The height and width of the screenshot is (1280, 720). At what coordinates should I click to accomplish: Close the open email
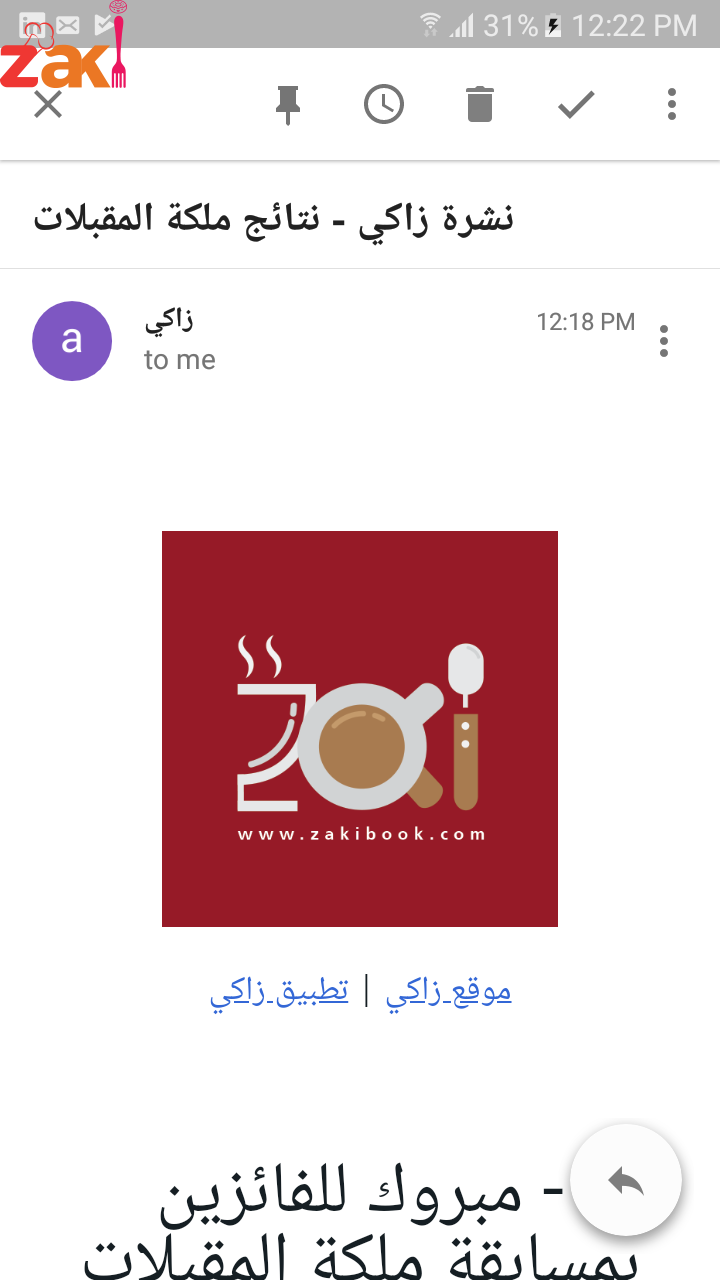point(48,104)
